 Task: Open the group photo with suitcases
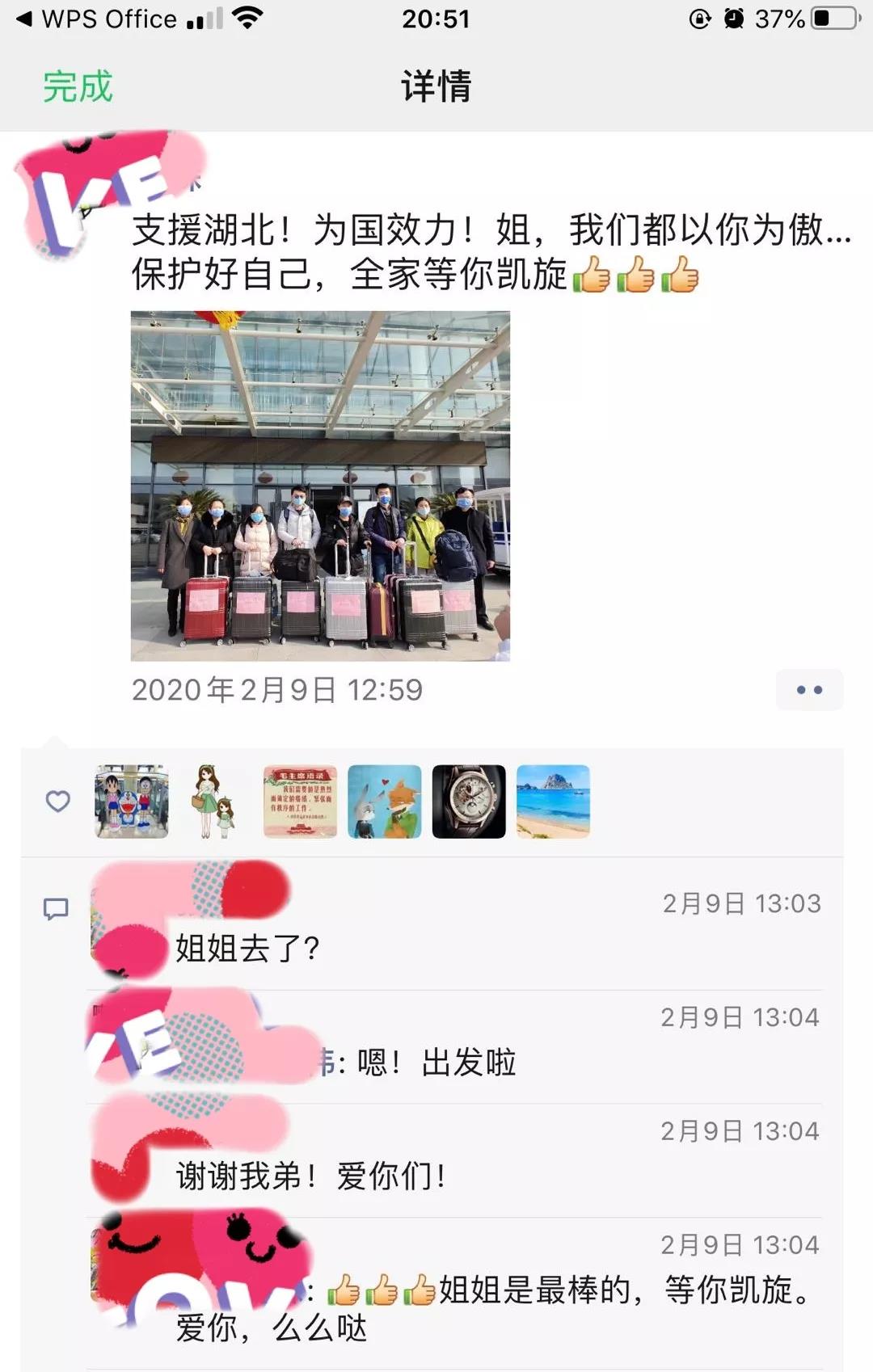(320, 486)
